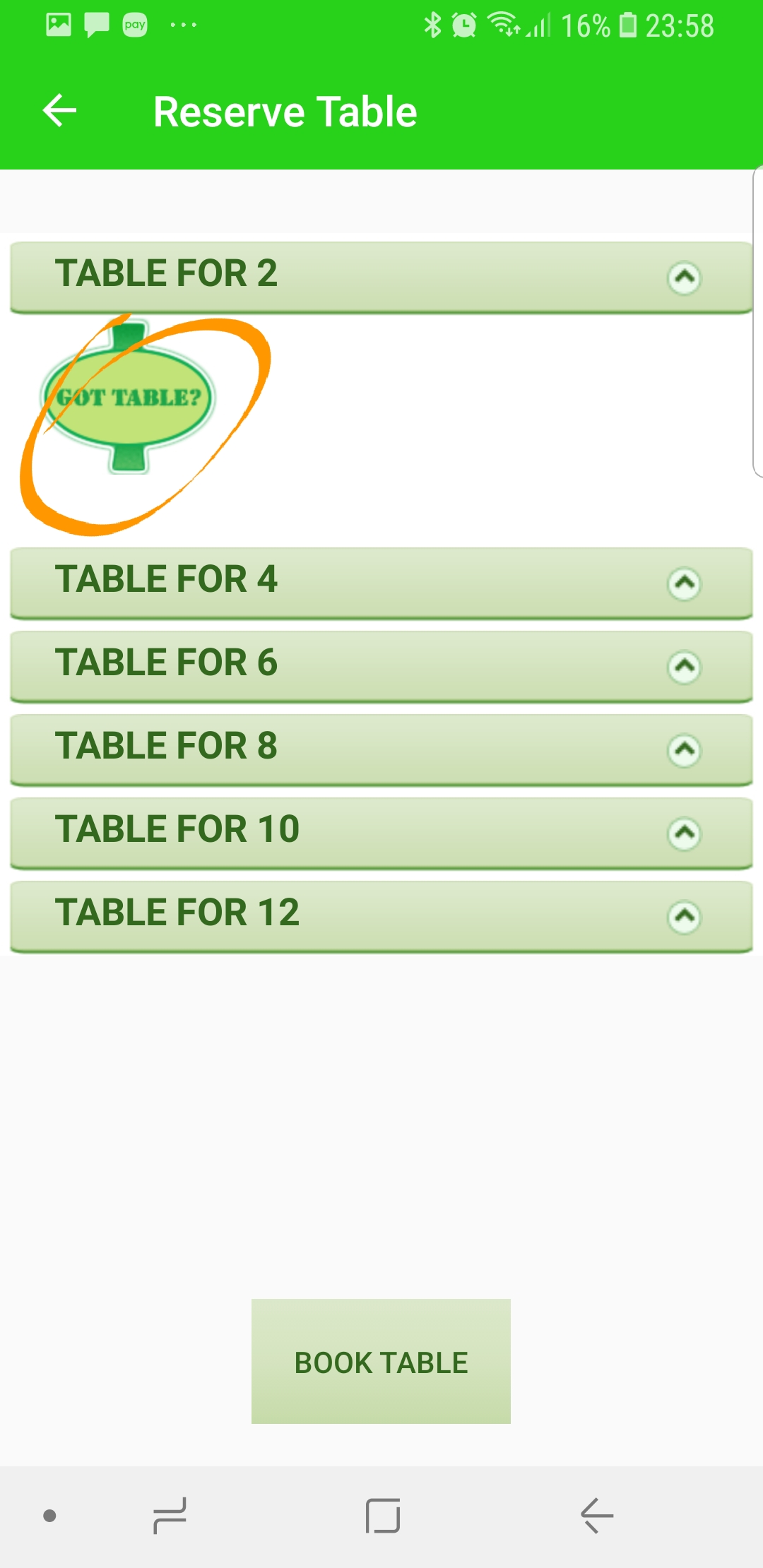Open recent apps from navigation bar
The height and width of the screenshot is (1568, 763).
(x=170, y=1516)
